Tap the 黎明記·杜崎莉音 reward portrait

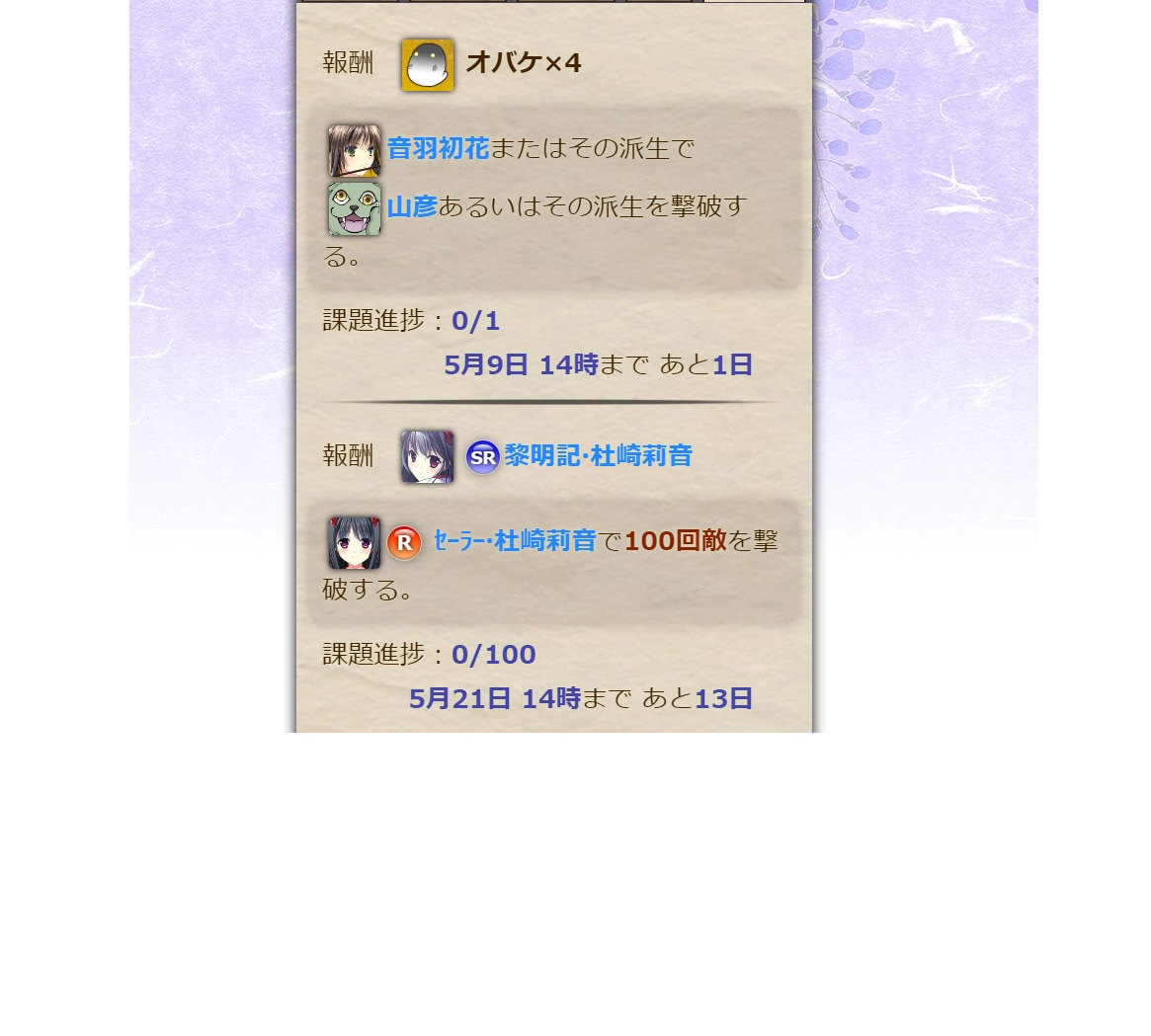pyautogui.click(x=428, y=456)
